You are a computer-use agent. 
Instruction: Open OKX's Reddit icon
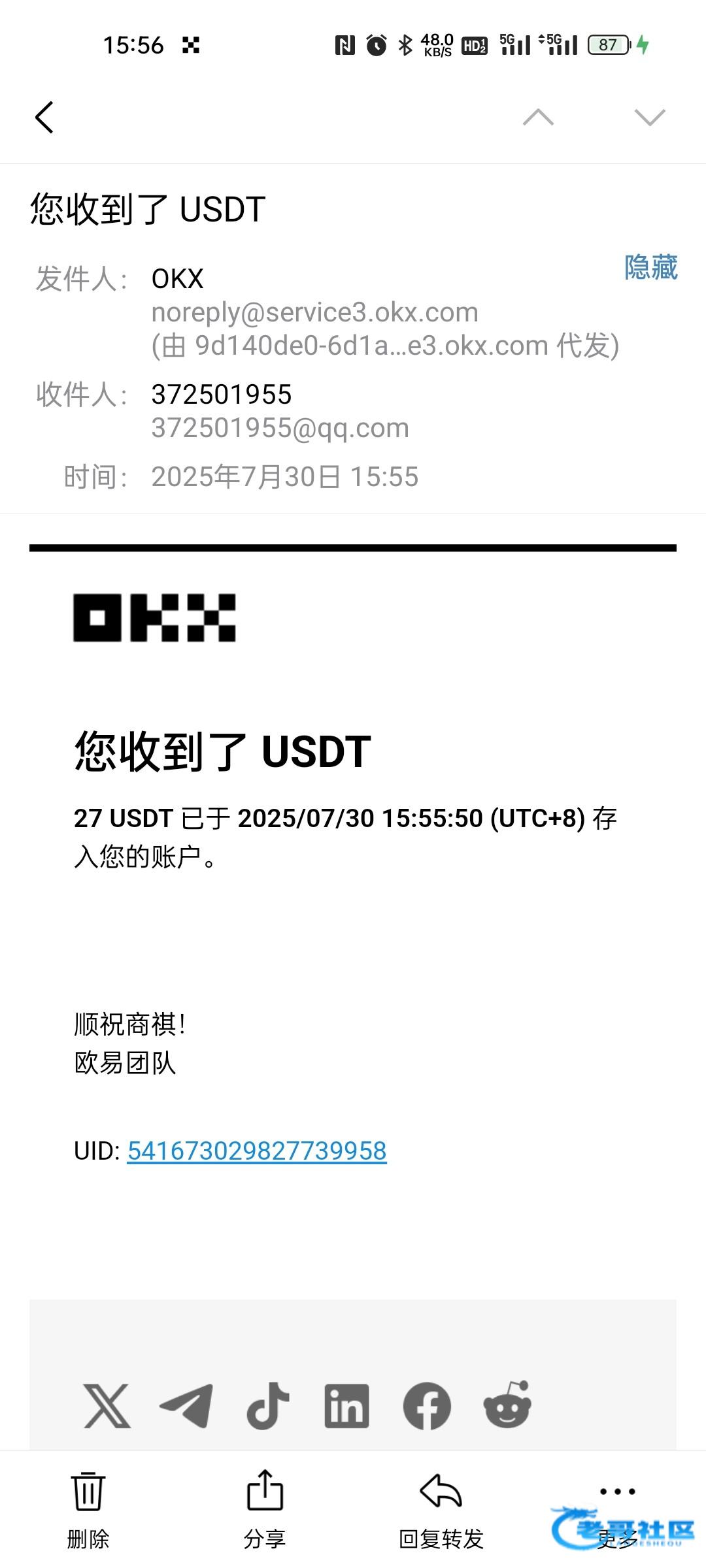click(507, 1404)
